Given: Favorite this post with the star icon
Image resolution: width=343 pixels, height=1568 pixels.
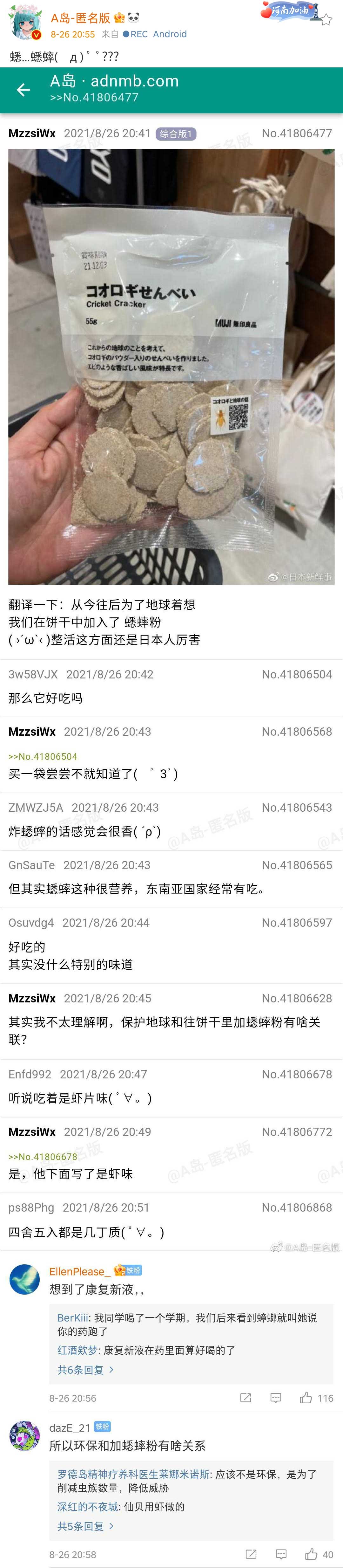Looking at the screenshot, I should pos(326,20).
